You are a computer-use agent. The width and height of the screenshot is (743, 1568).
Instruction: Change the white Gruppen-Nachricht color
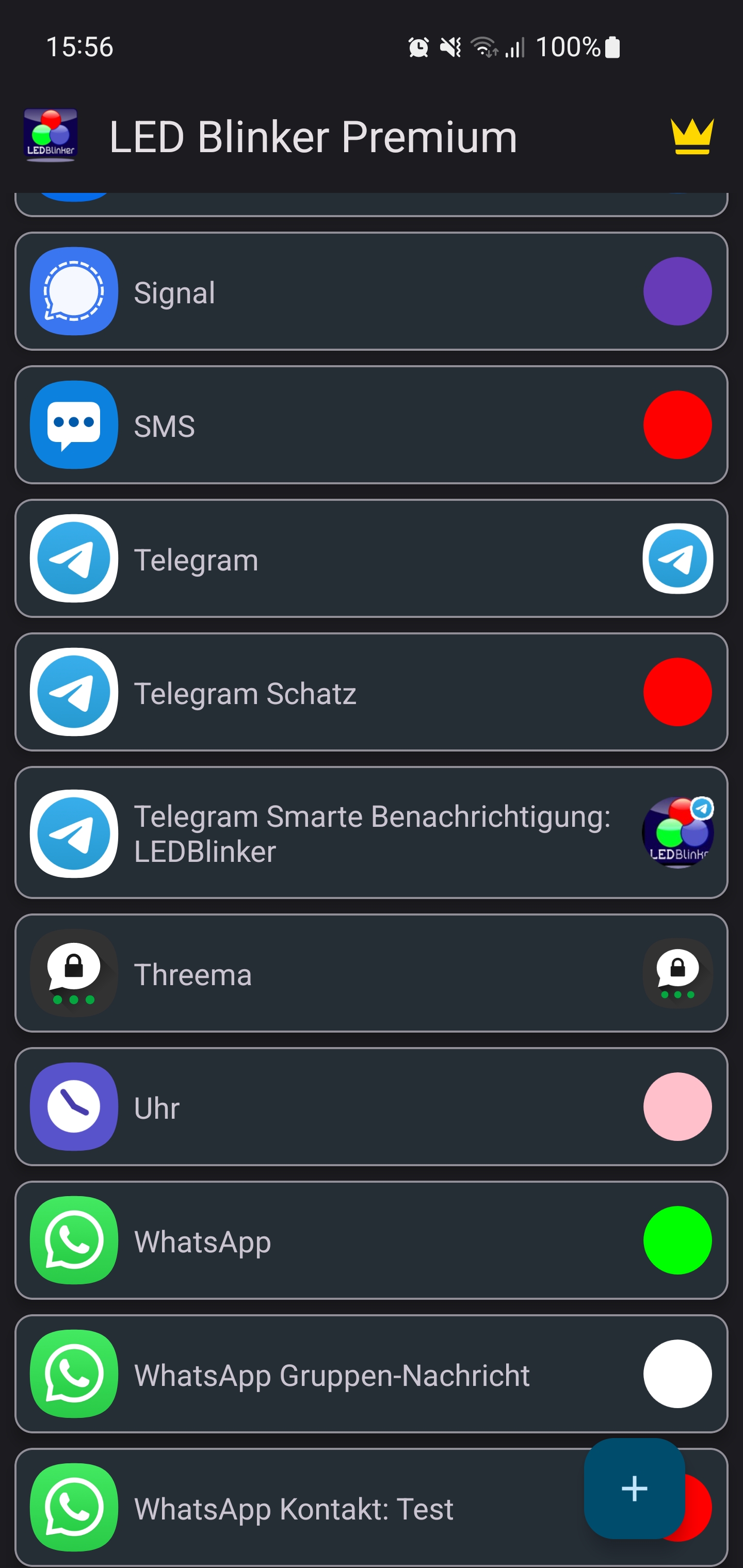pos(677,1374)
